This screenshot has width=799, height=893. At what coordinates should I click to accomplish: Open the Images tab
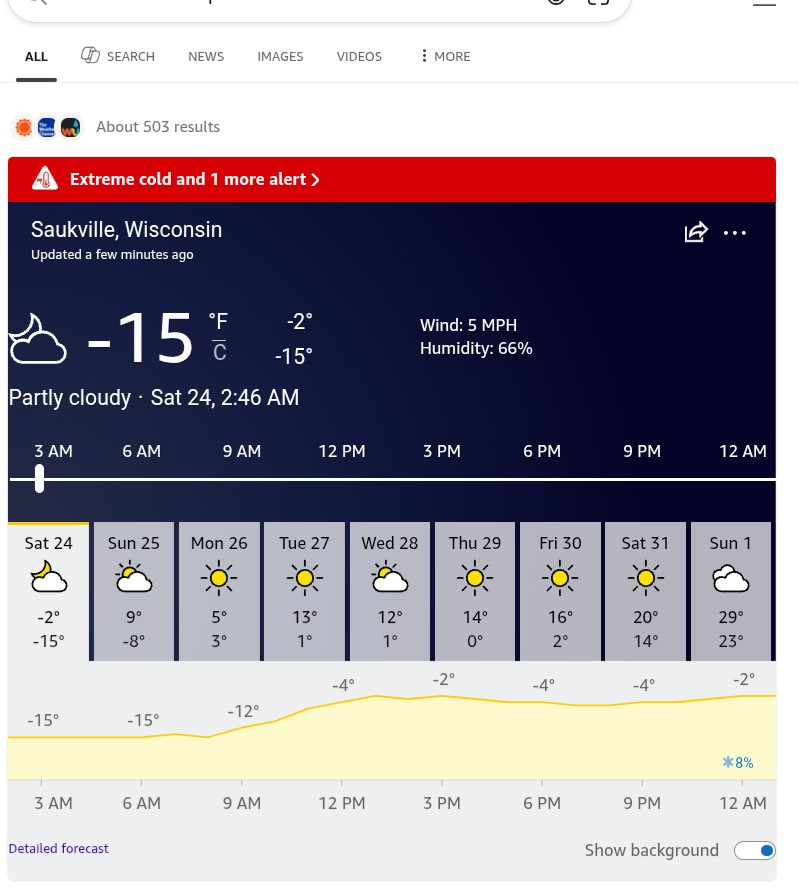click(280, 56)
